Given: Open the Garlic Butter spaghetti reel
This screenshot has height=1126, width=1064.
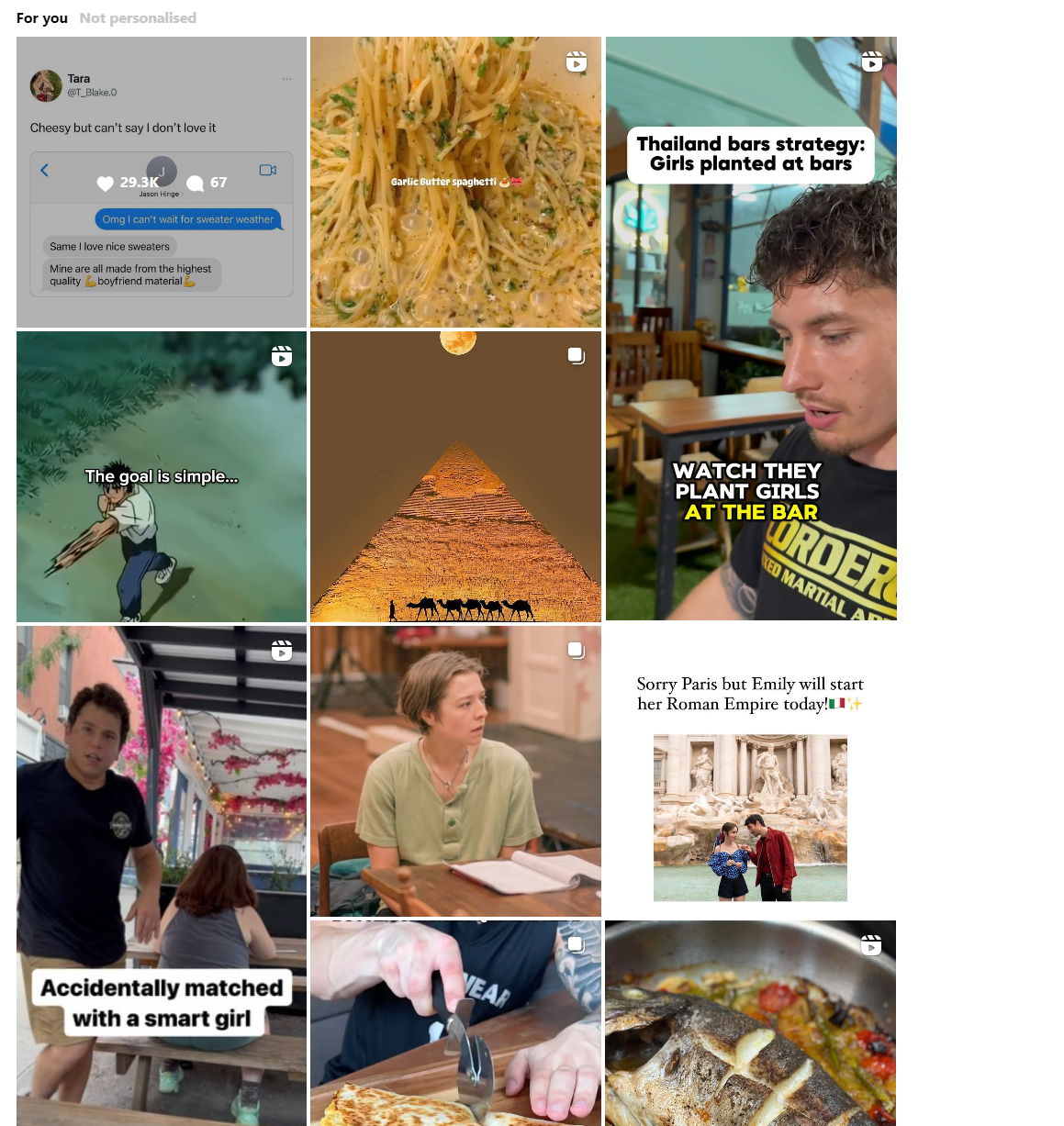Looking at the screenshot, I should click(x=455, y=182).
